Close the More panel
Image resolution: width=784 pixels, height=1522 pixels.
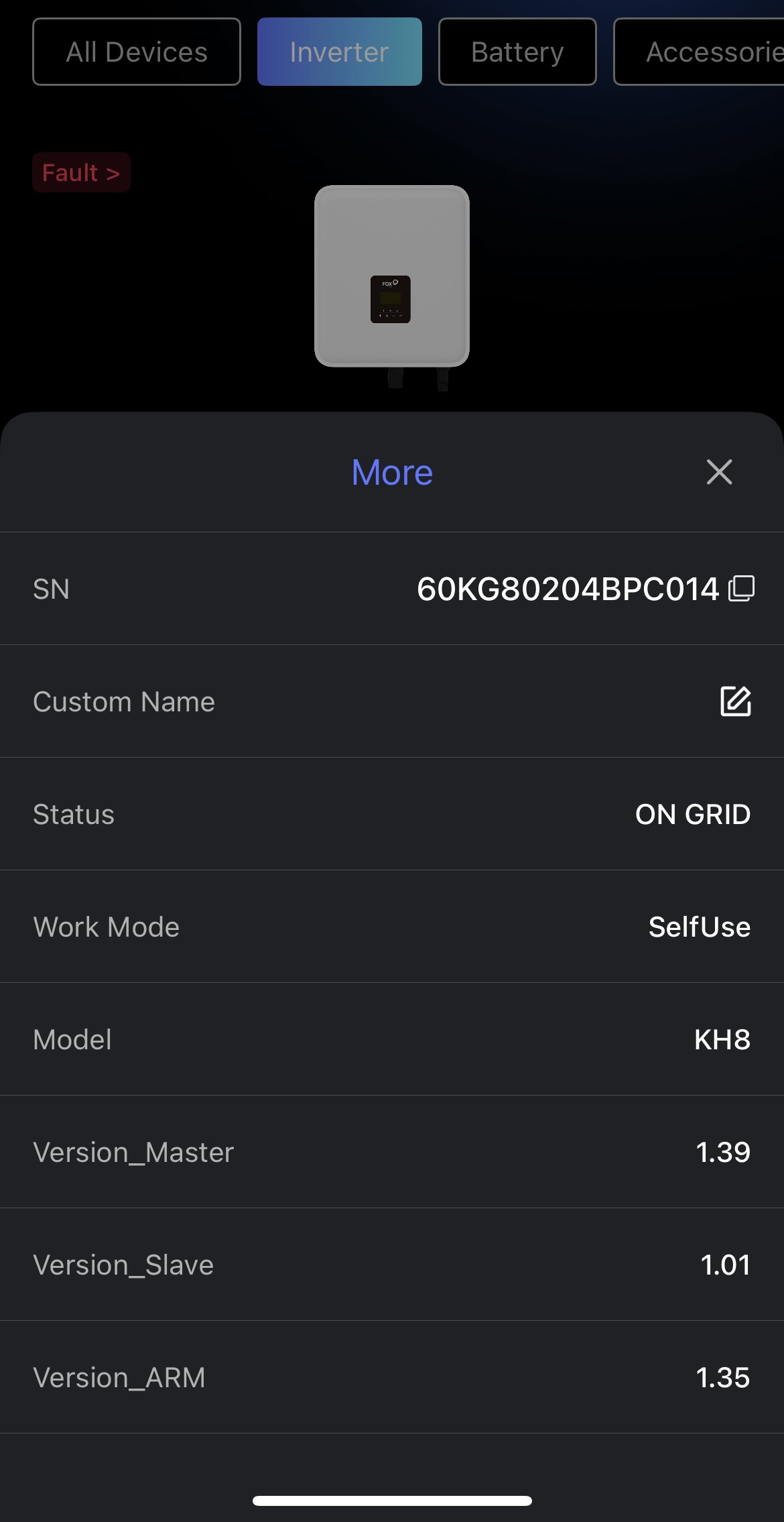pos(719,472)
